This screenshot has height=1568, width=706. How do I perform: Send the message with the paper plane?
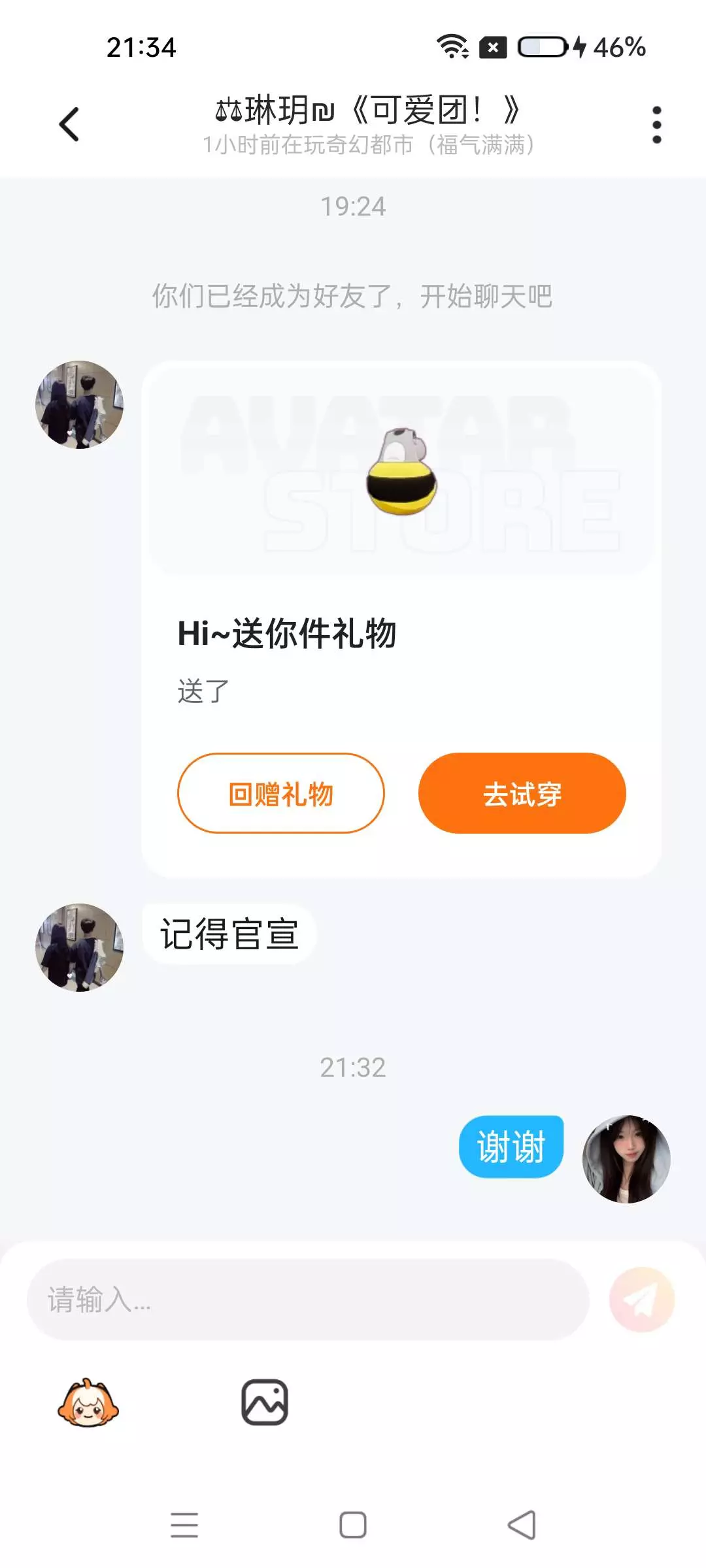click(641, 1299)
